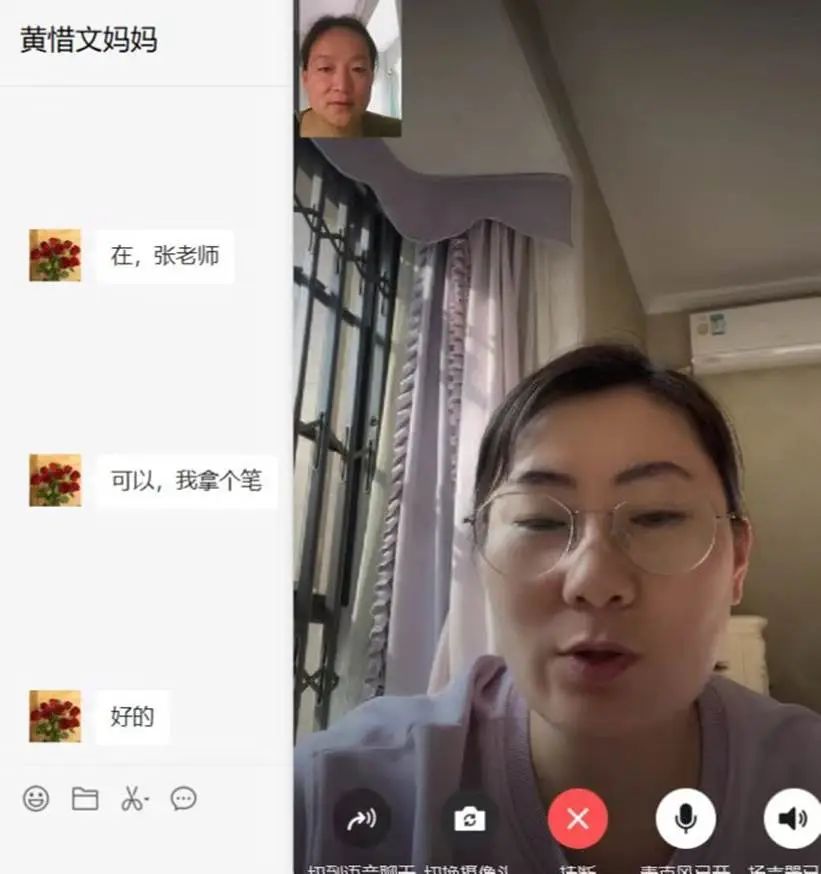Tap the small self-view video thumbnail
The width and height of the screenshot is (821, 874).
(349, 69)
